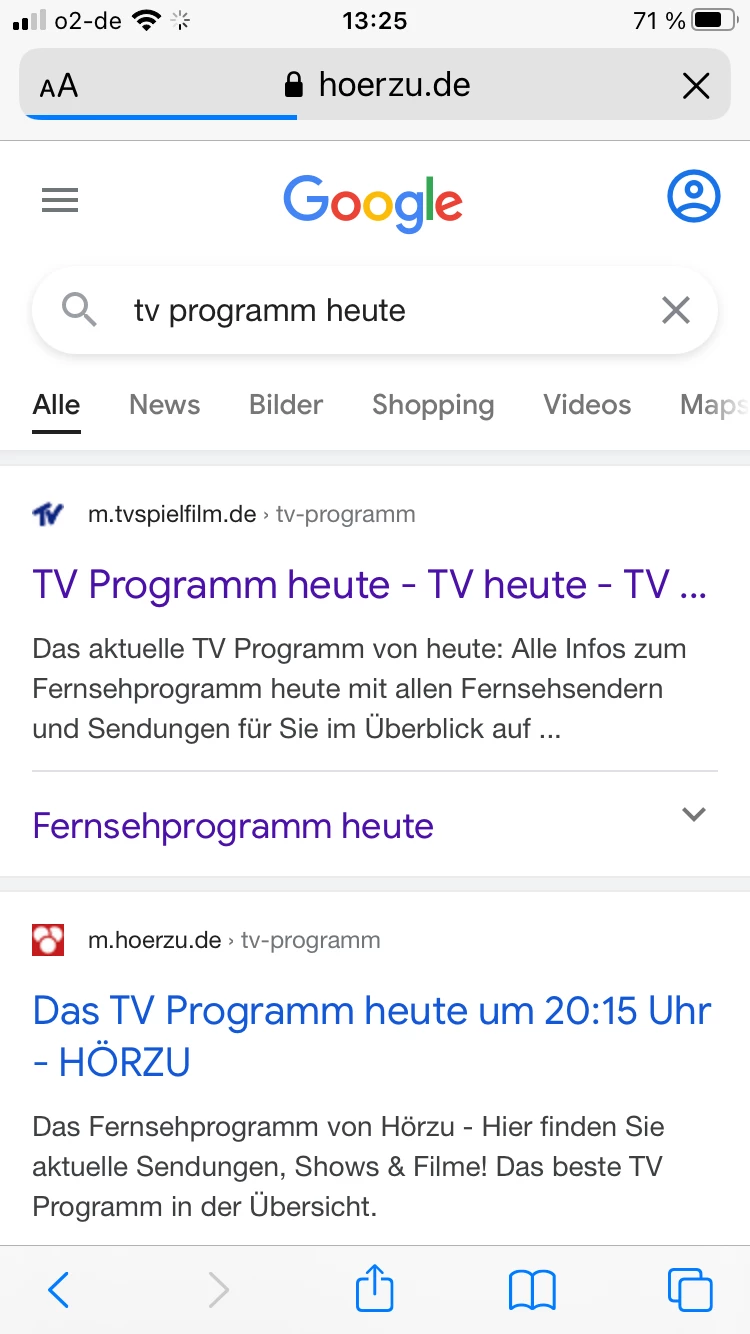Screen dimensions: 750x1334
Task: Clear the Google search query
Action: click(x=676, y=311)
